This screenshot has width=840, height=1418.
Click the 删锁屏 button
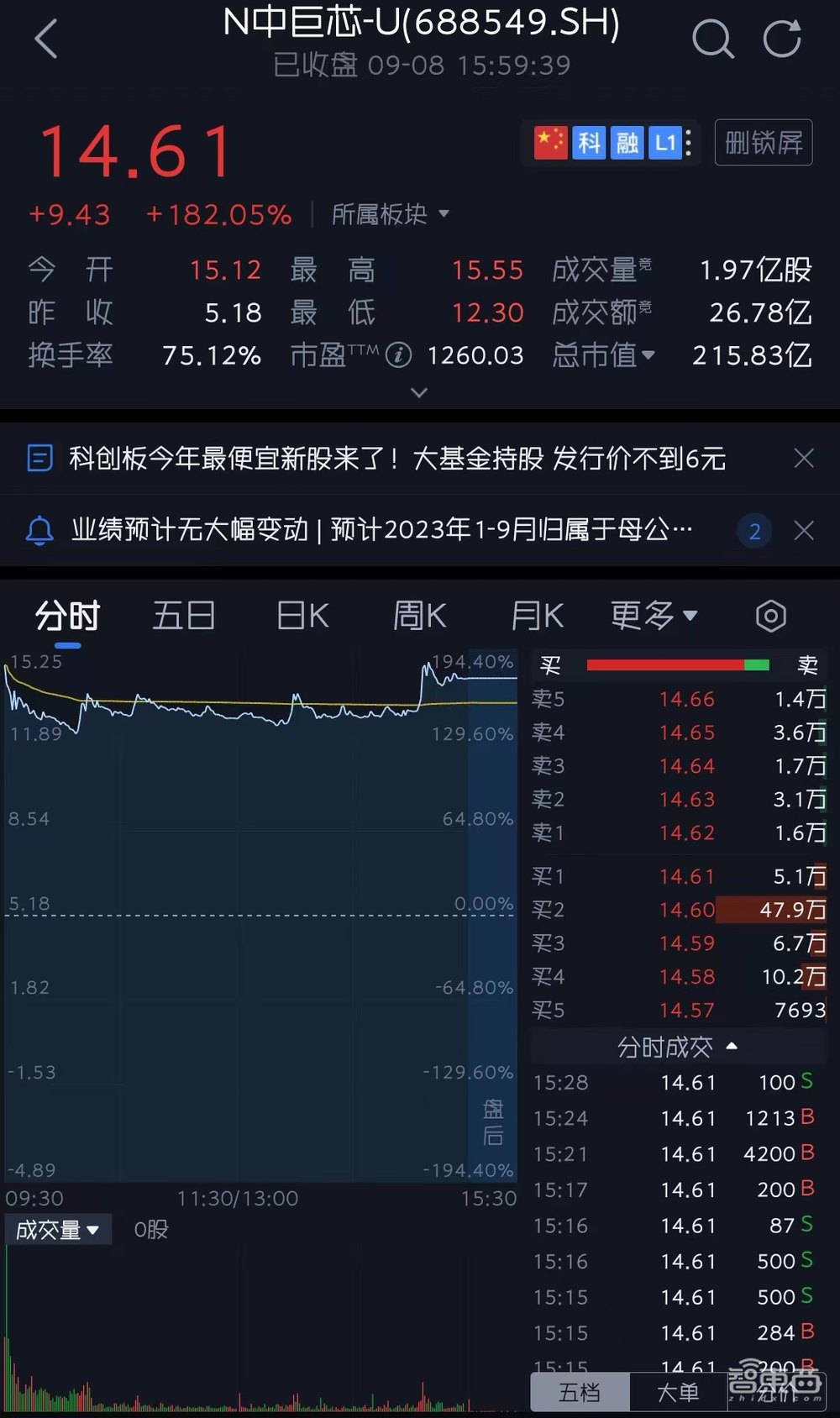click(762, 143)
